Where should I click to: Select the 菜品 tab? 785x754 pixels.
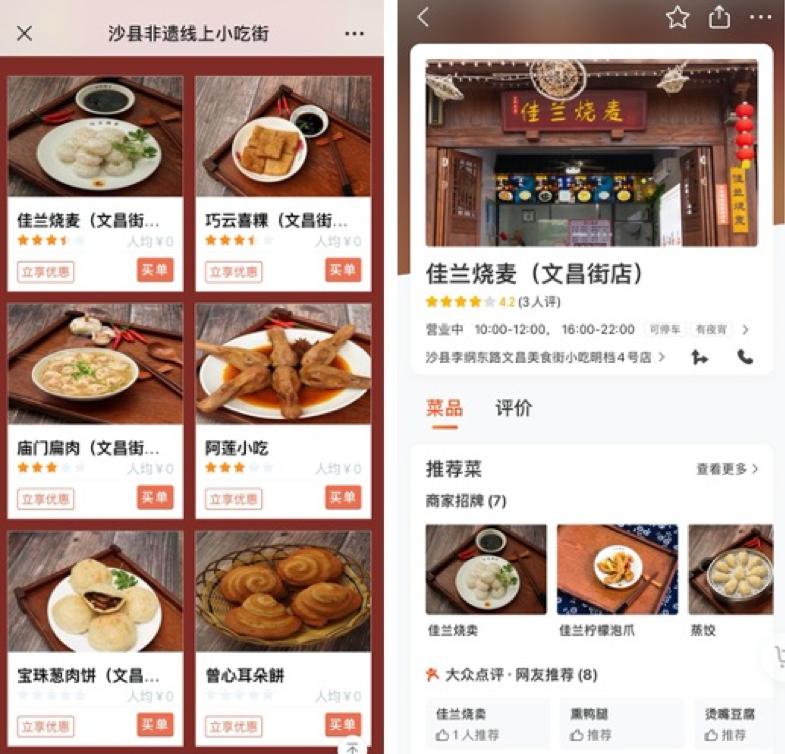pos(444,408)
